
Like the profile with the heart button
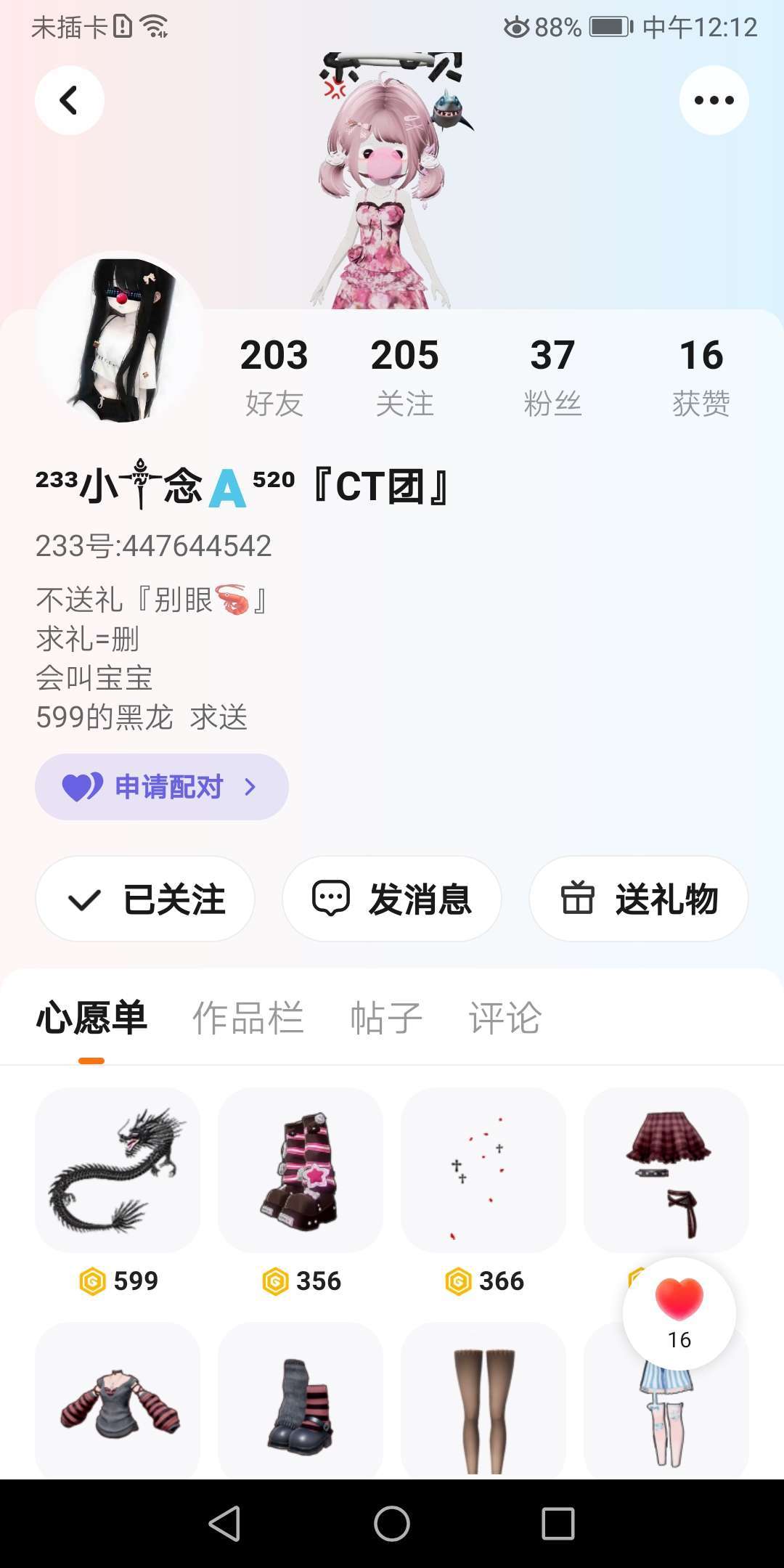(679, 1312)
